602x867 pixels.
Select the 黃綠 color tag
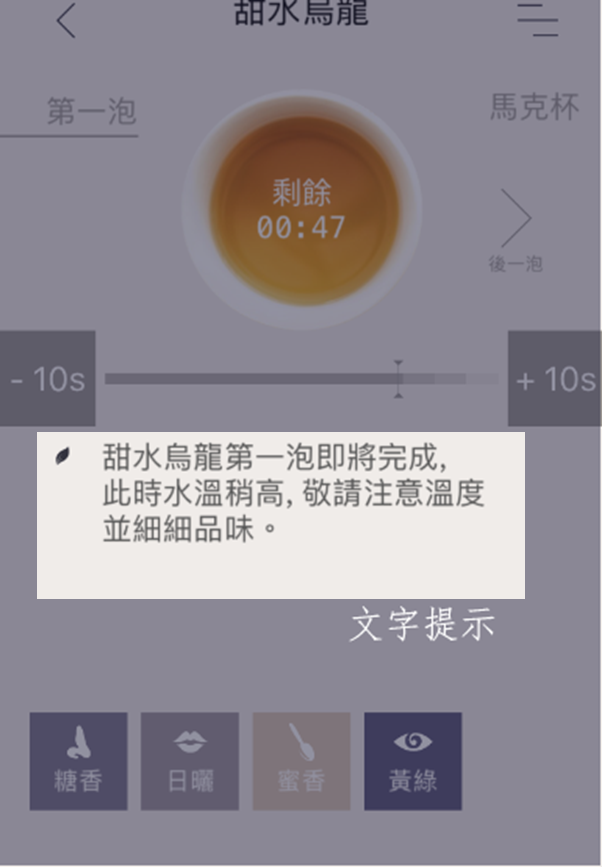[413, 761]
